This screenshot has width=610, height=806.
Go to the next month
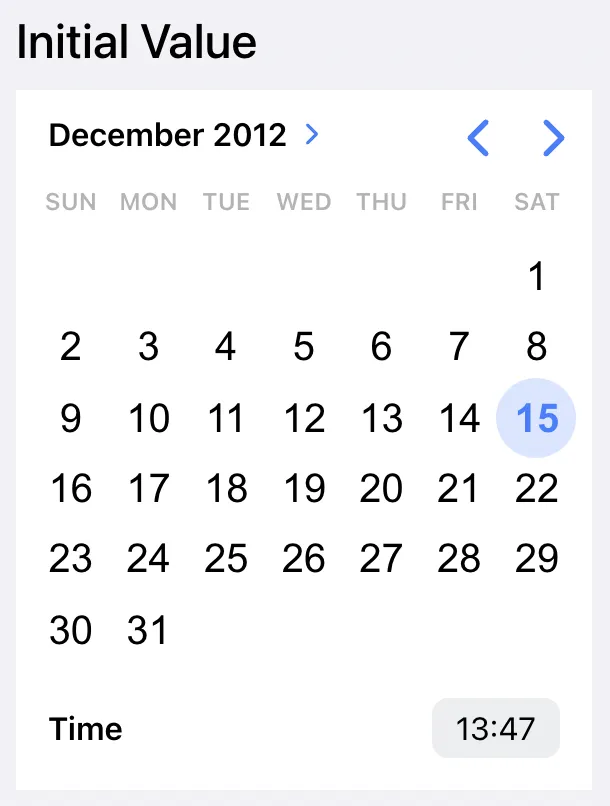[553, 138]
